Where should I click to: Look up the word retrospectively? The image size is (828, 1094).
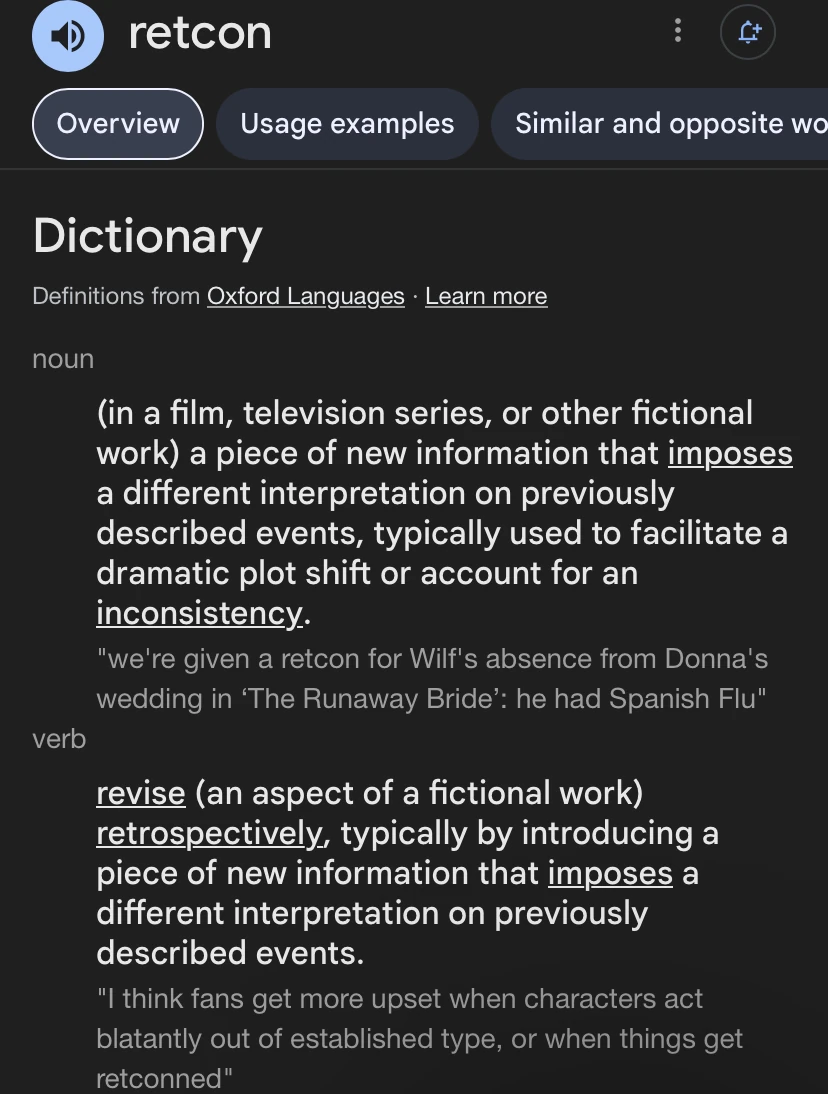point(209,833)
